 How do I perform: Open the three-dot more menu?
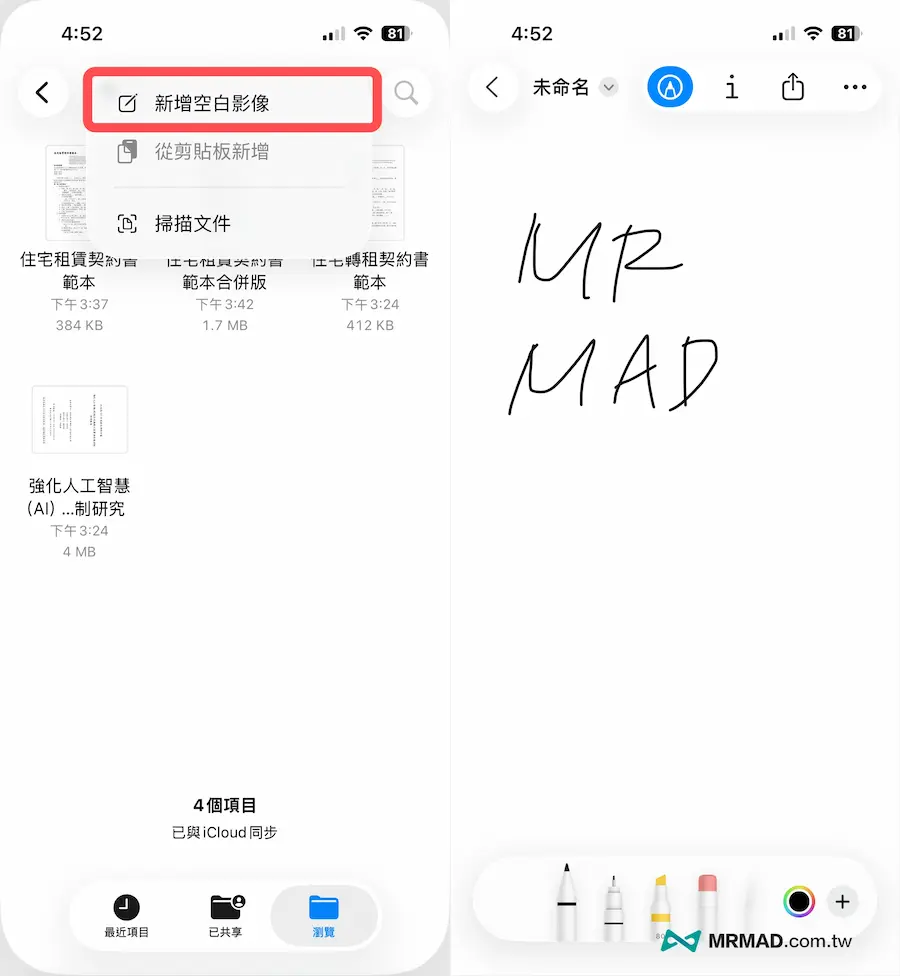[854, 88]
